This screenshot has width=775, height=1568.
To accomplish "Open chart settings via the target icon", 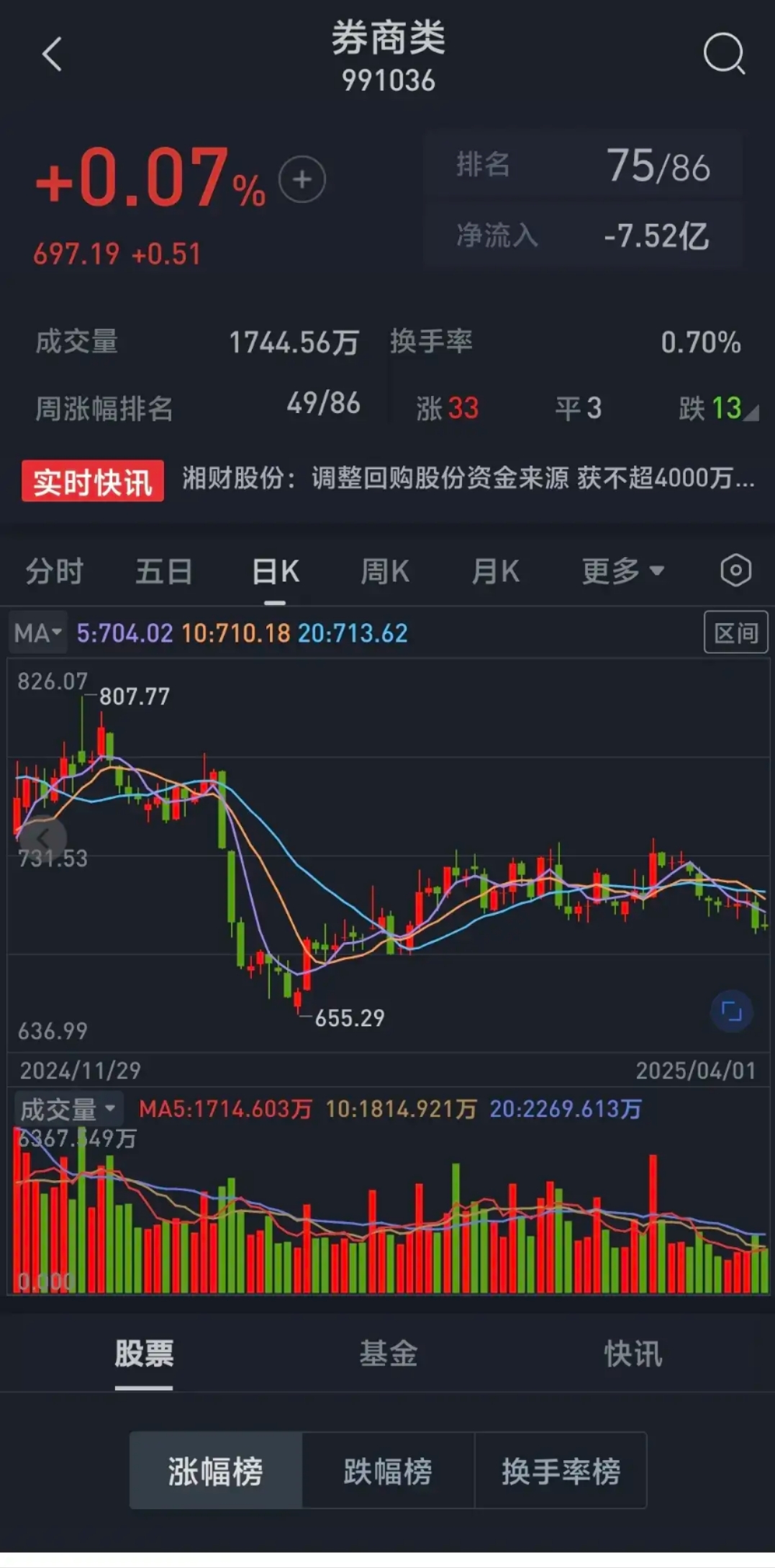I will click(x=735, y=570).
